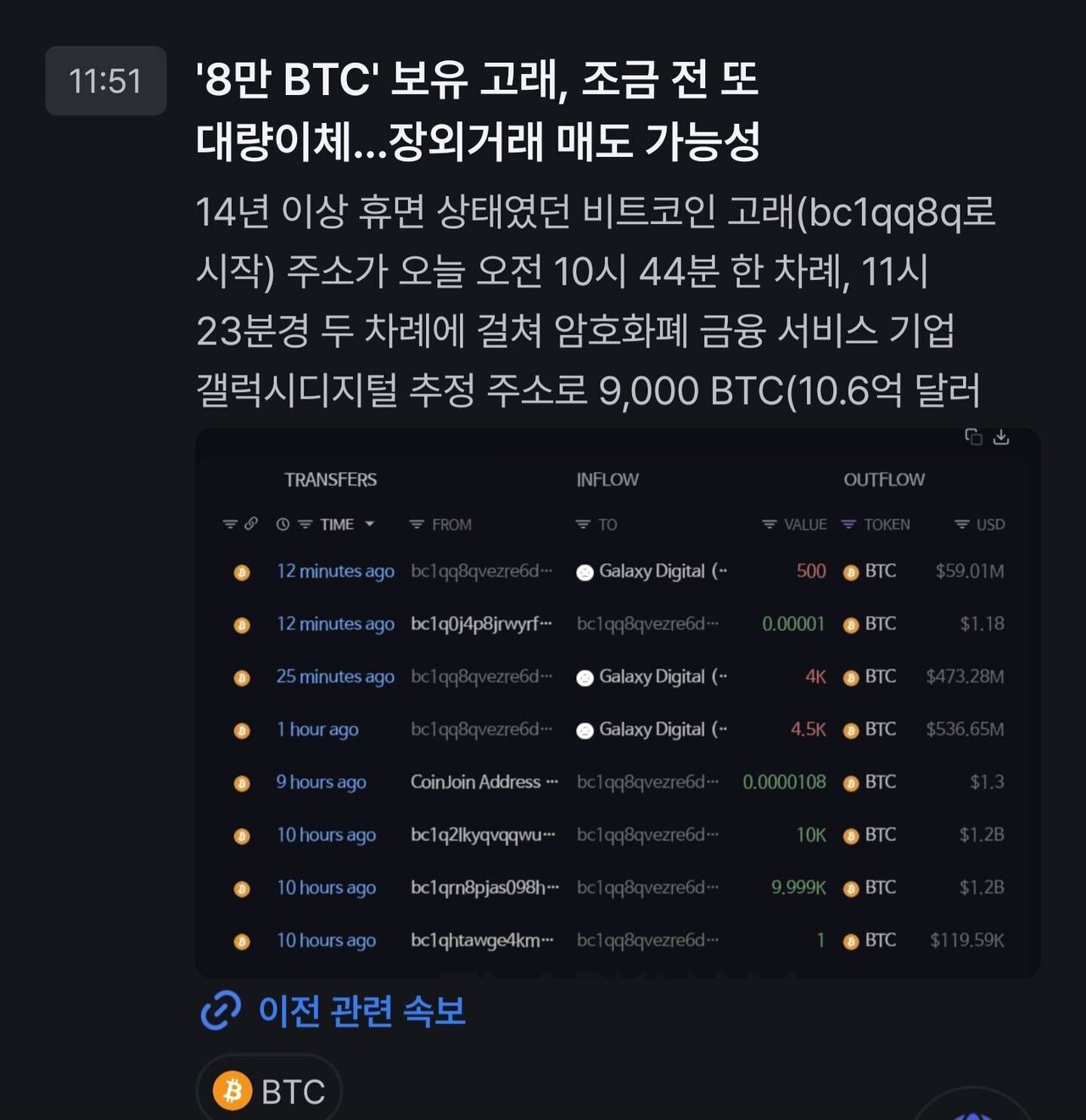Click the Galaxy Digital avatar in the 500 BTC row

pos(585,572)
